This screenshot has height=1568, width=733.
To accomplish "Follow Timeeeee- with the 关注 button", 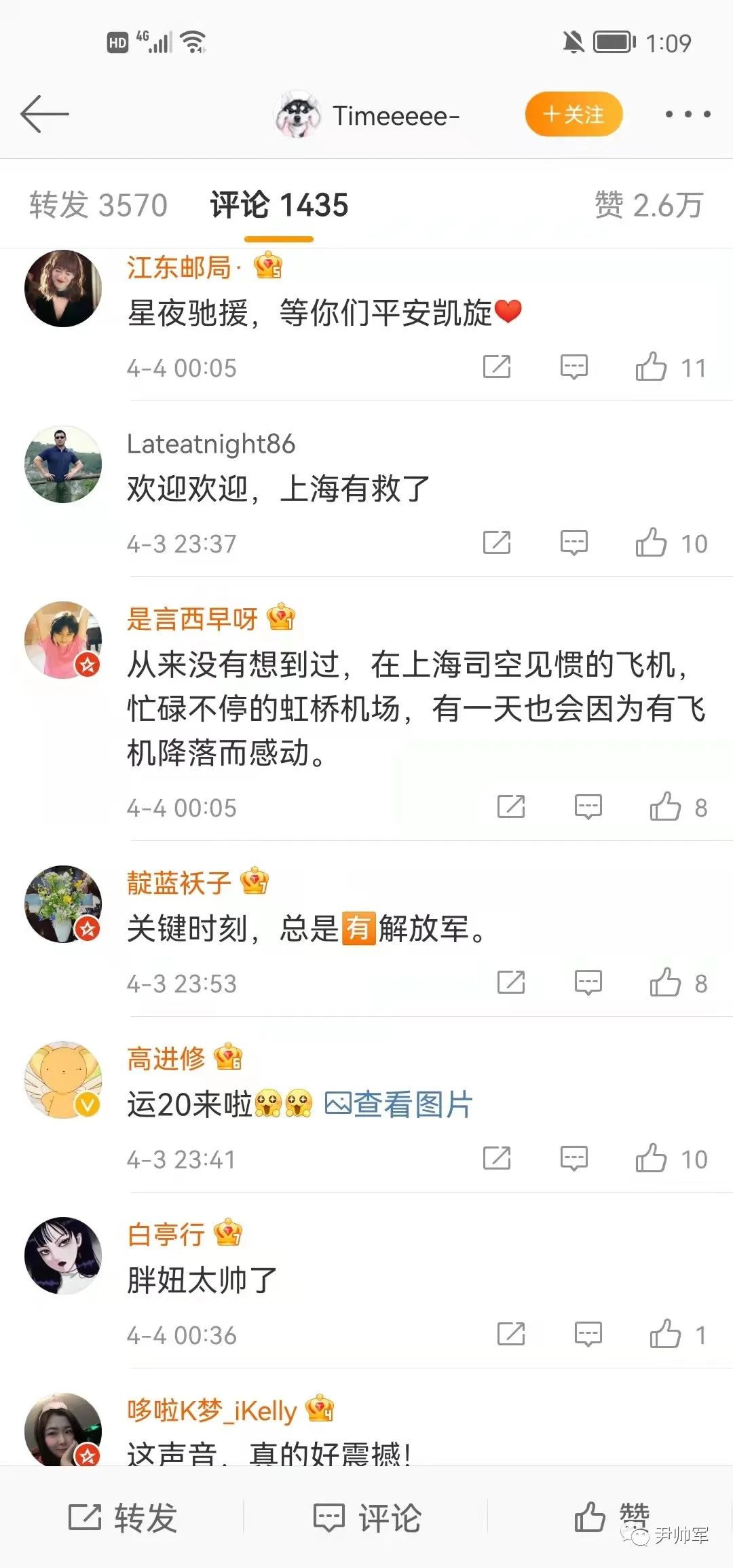I will pyautogui.click(x=574, y=114).
